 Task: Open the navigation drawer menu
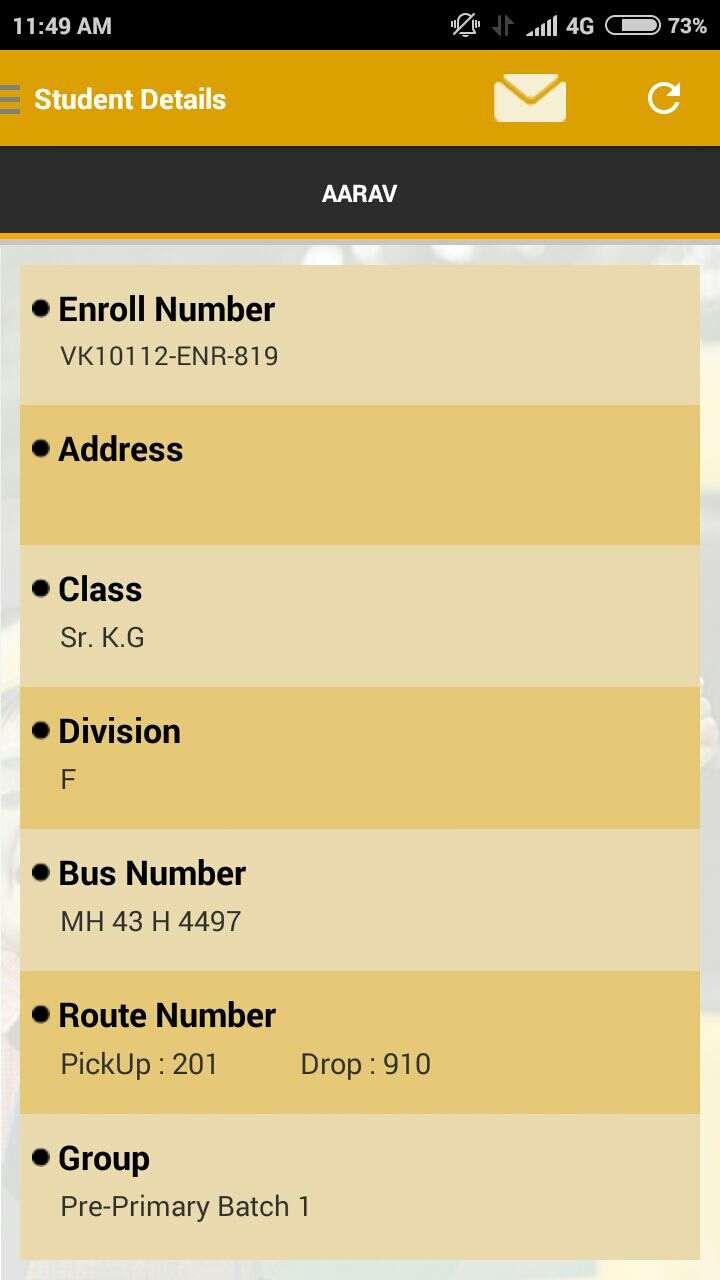click(11, 99)
